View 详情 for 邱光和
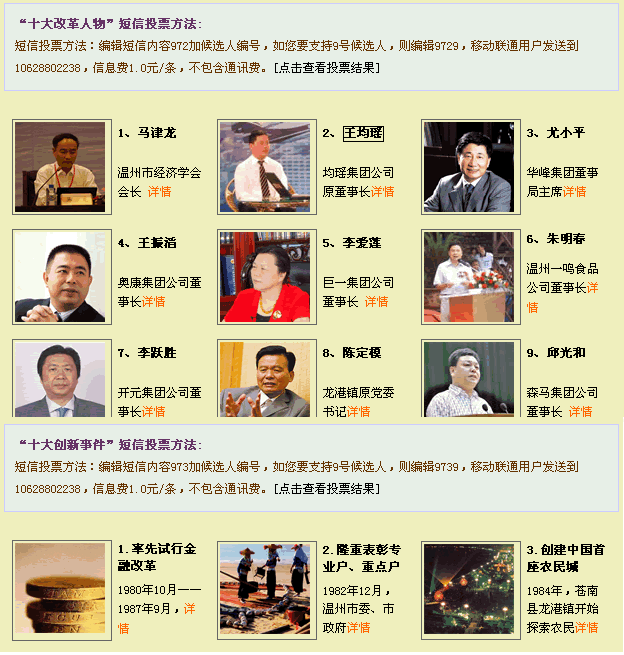The height and width of the screenshot is (655, 624). click(581, 411)
